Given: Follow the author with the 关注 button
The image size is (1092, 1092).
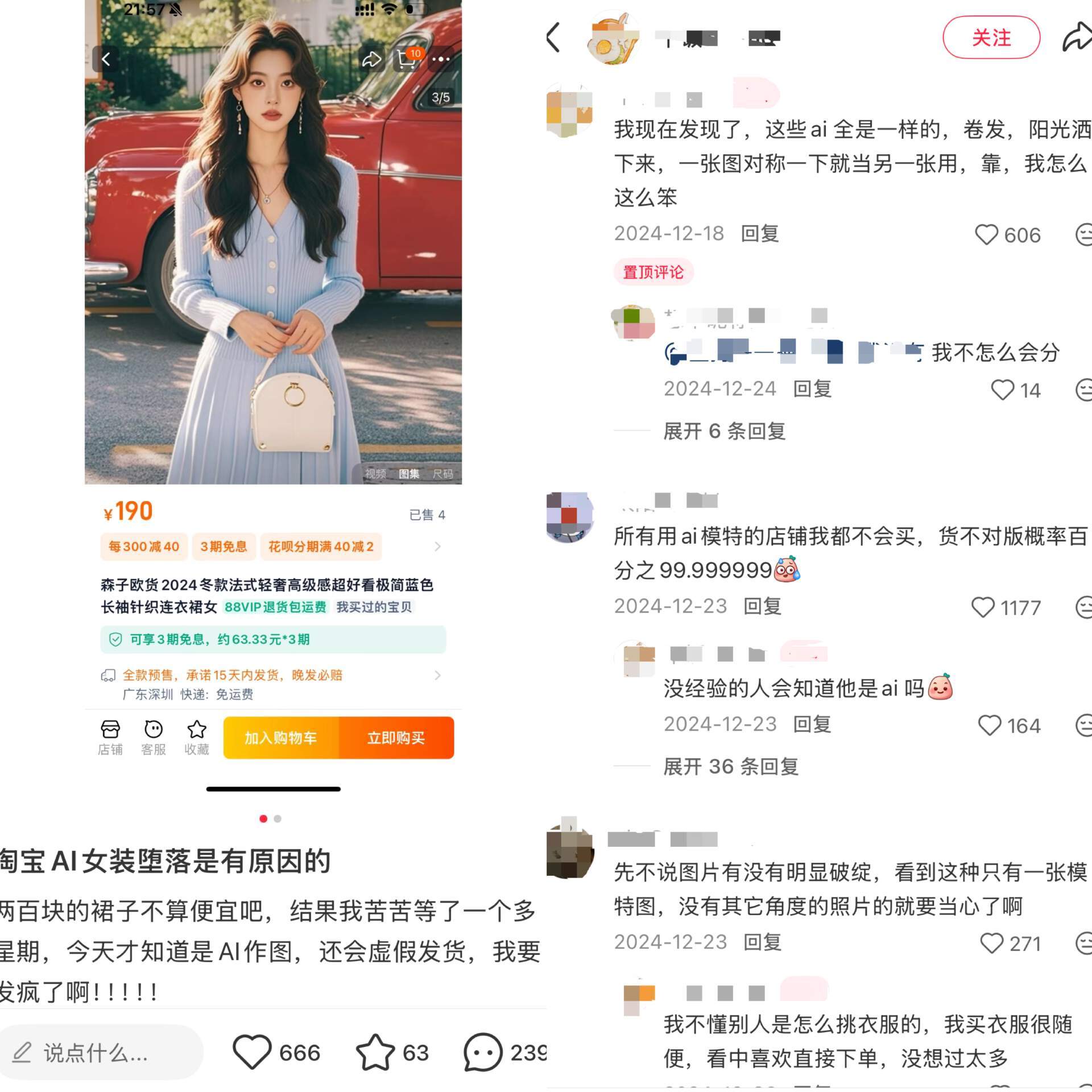Looking at the screenshot, I should 991,38.
